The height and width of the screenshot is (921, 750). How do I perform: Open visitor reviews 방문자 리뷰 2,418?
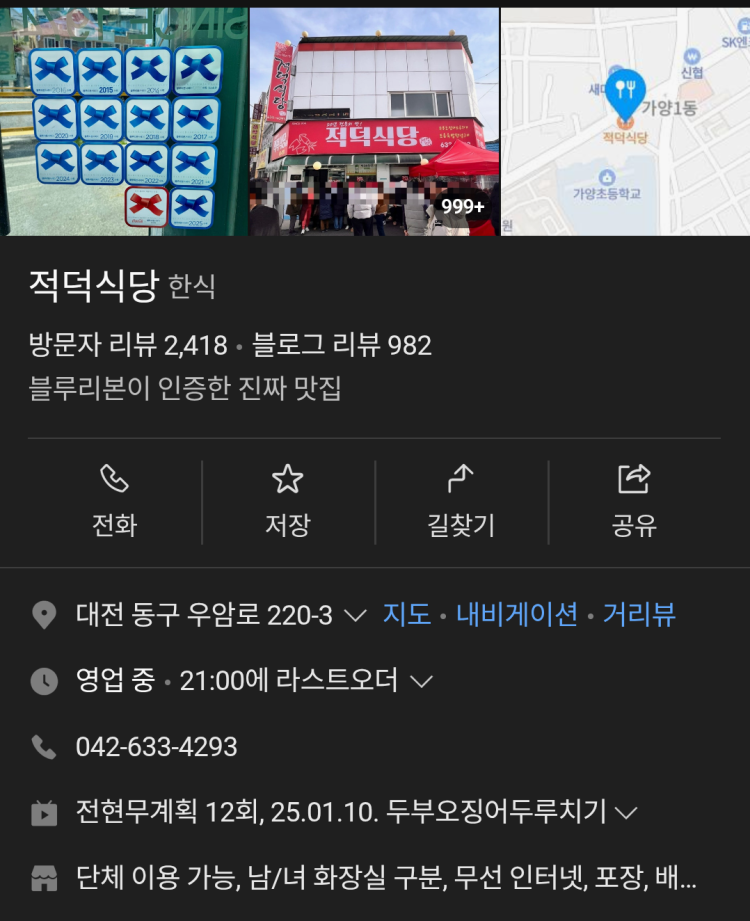tap(128, 346)
